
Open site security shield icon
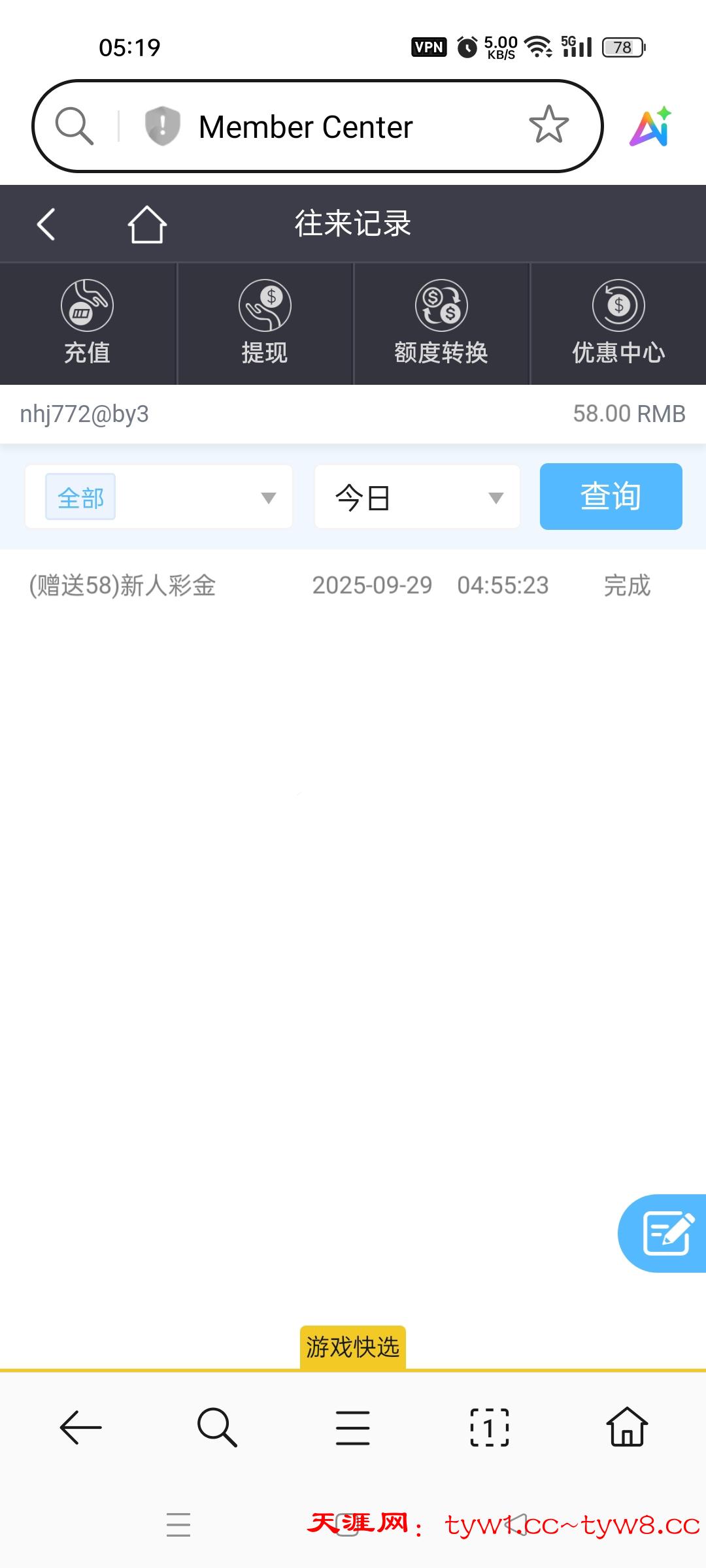(162, 125)
